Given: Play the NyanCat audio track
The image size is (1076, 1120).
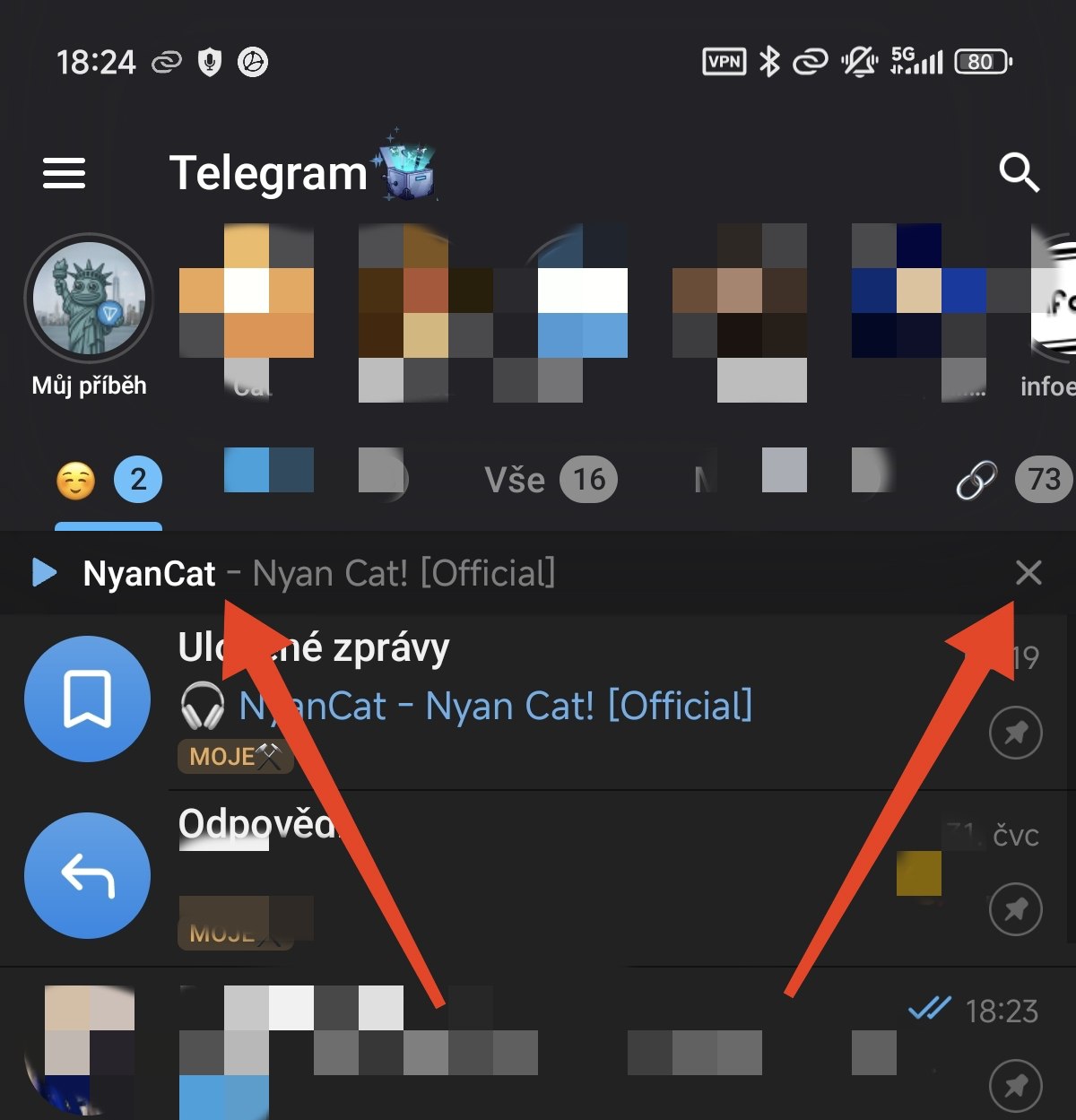Looking at the screenshot, I should [44, 572].
